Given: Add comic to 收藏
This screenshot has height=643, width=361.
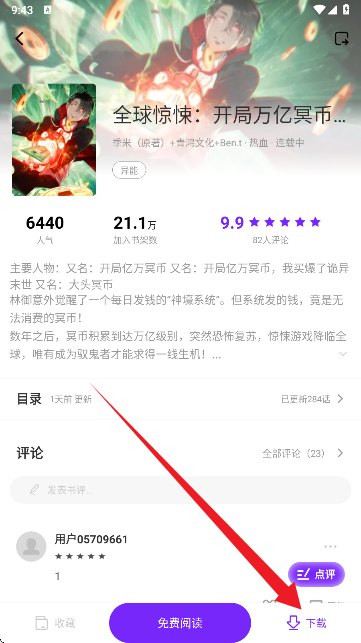Looking at the screenshot, I should pyautogui.click(x=55, y=623).
